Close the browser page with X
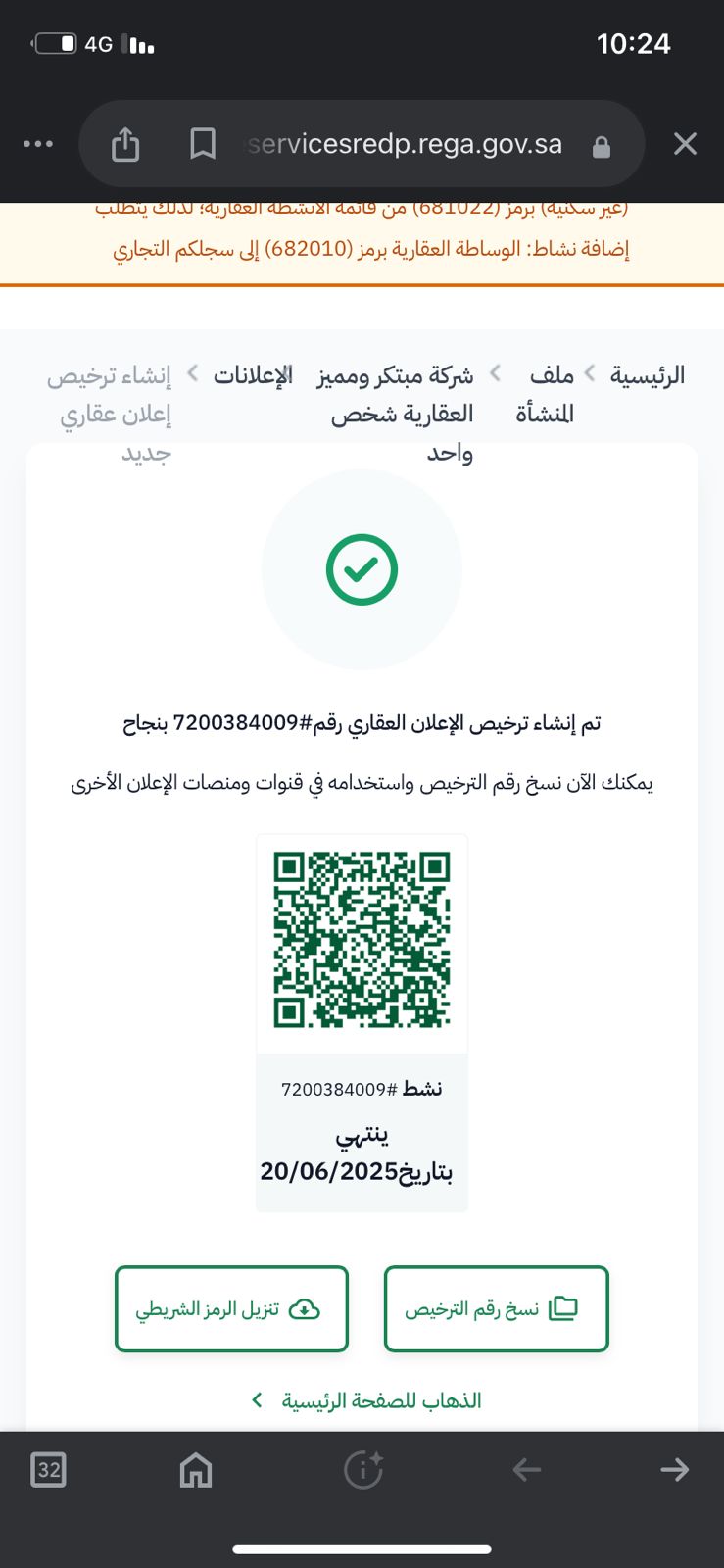 tap(685, 144)
